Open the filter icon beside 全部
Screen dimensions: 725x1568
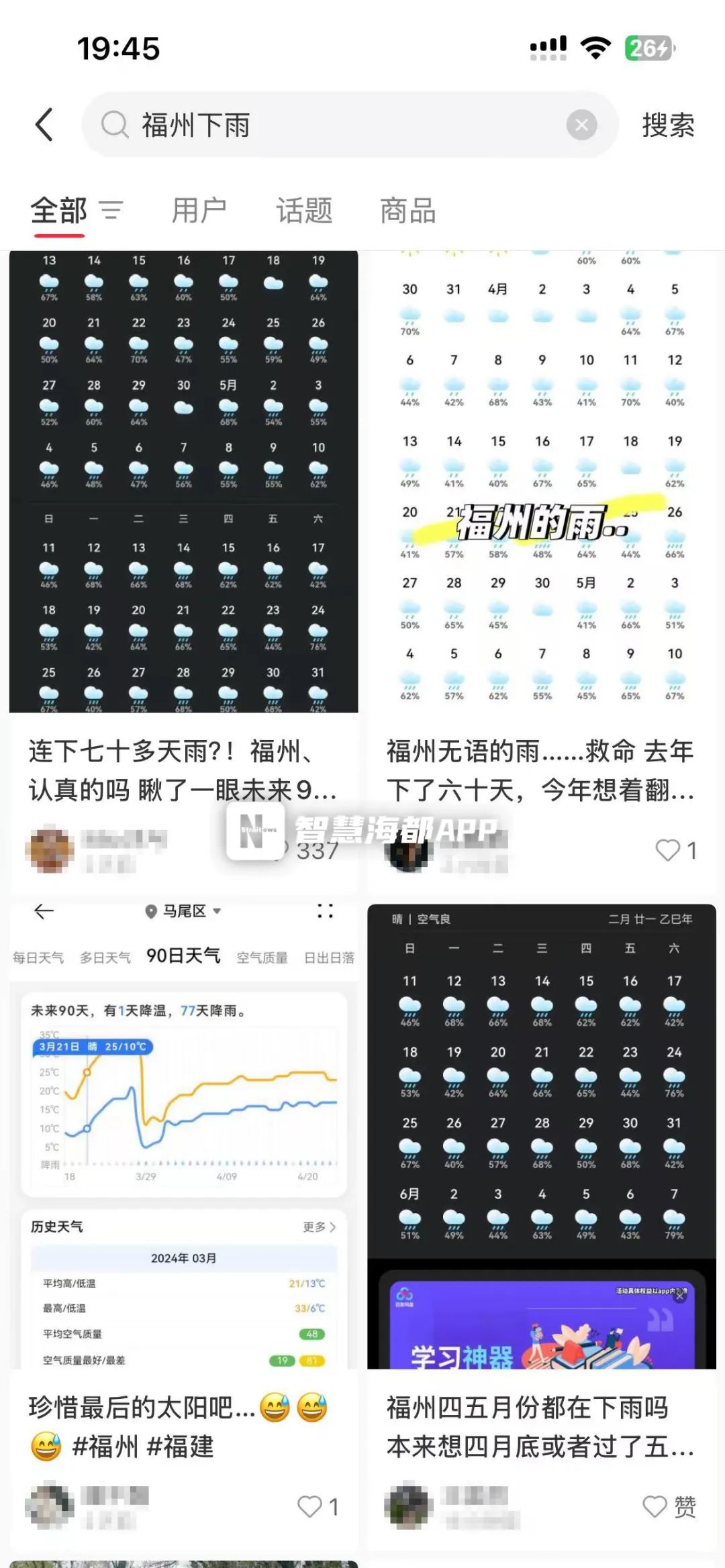(x=111, y=211)
